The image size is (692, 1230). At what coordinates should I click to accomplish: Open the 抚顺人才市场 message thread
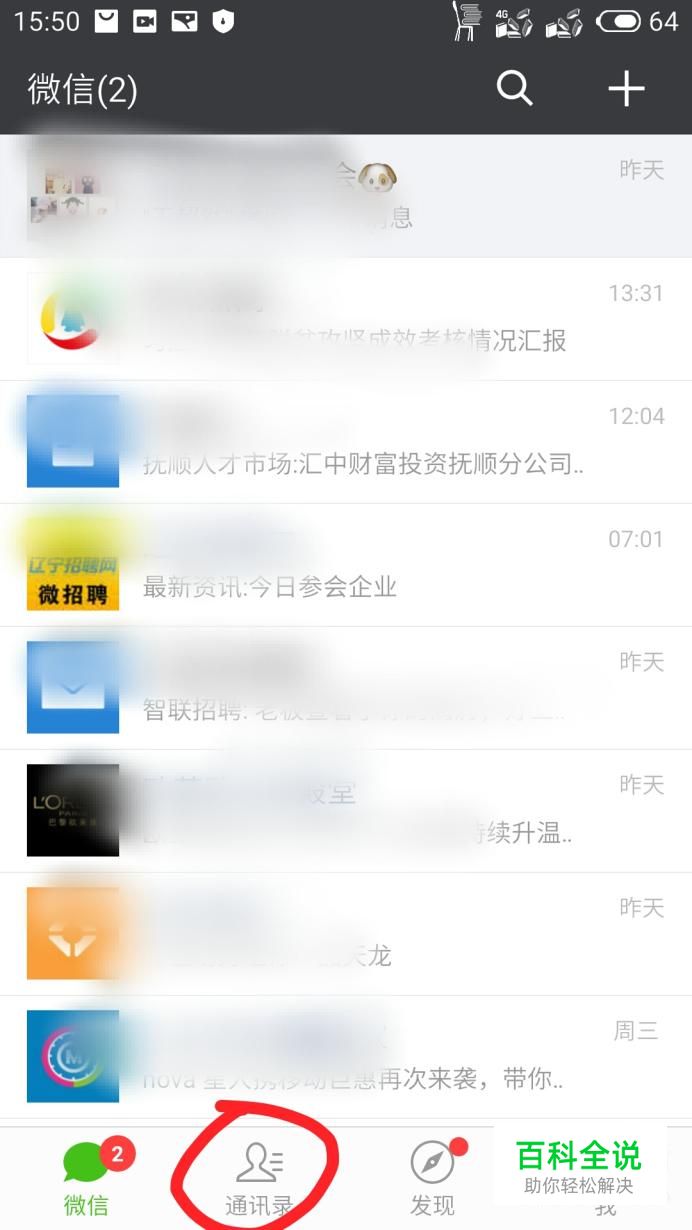tap(346, 442)
